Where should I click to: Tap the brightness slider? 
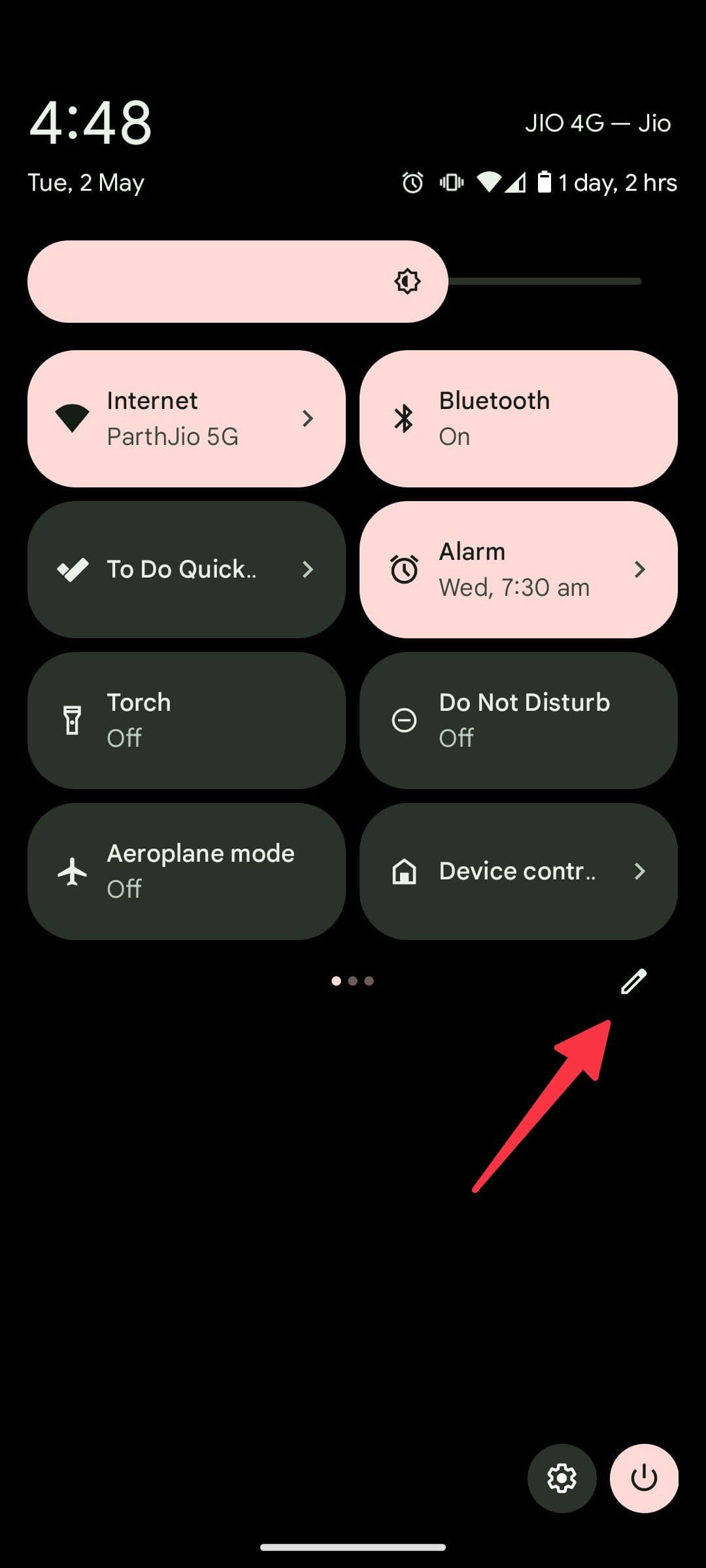coord(333,282)
